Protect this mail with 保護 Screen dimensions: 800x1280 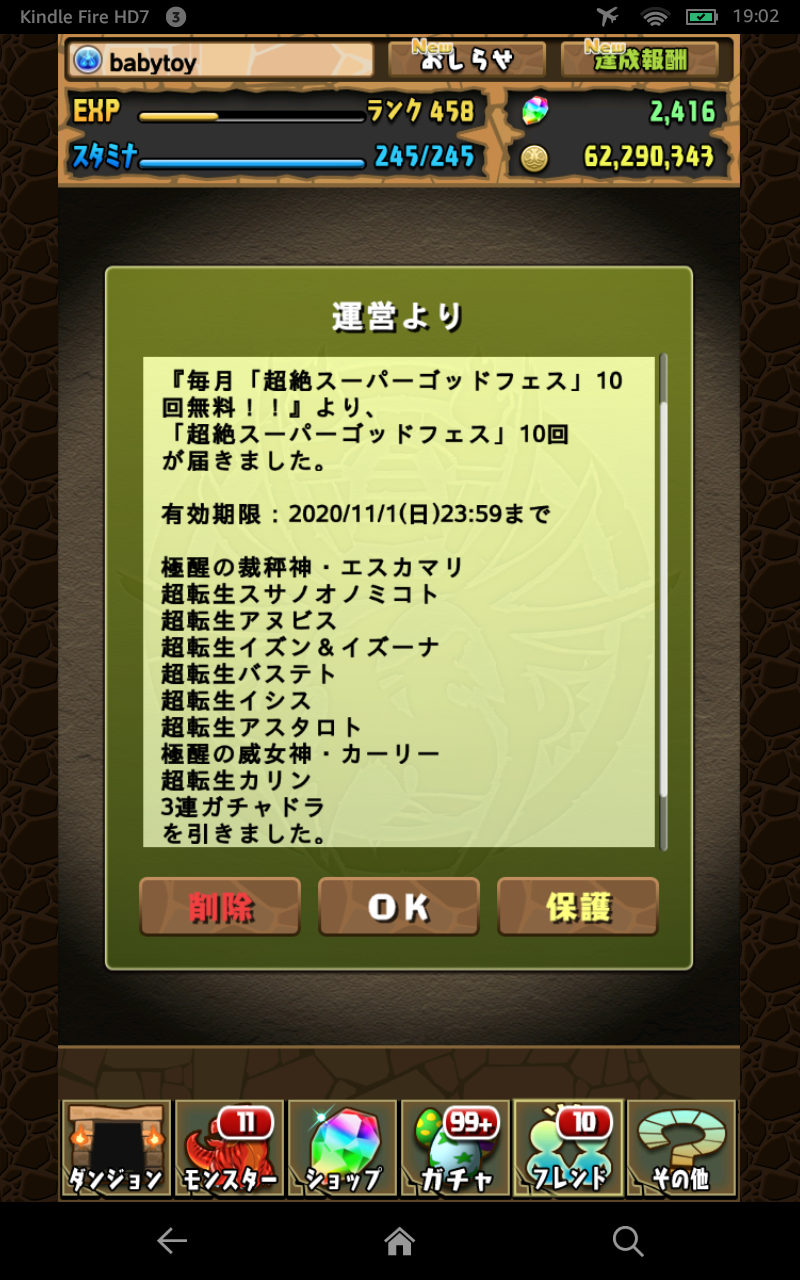pyautogui.click(x=578, y=906)
